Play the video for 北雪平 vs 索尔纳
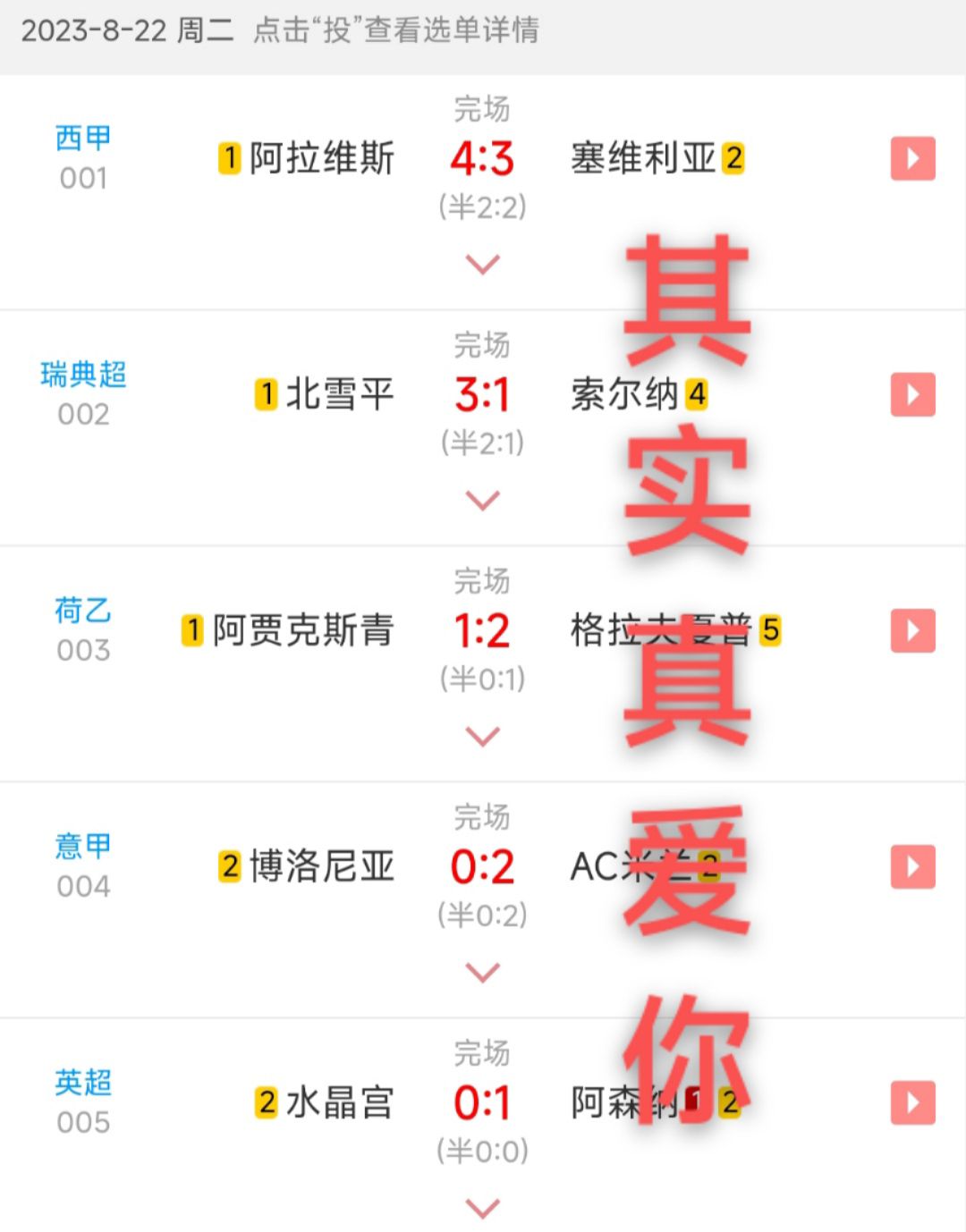This screenshot has width=966, height=1232. pyautogui.click(x=912, y=395)
